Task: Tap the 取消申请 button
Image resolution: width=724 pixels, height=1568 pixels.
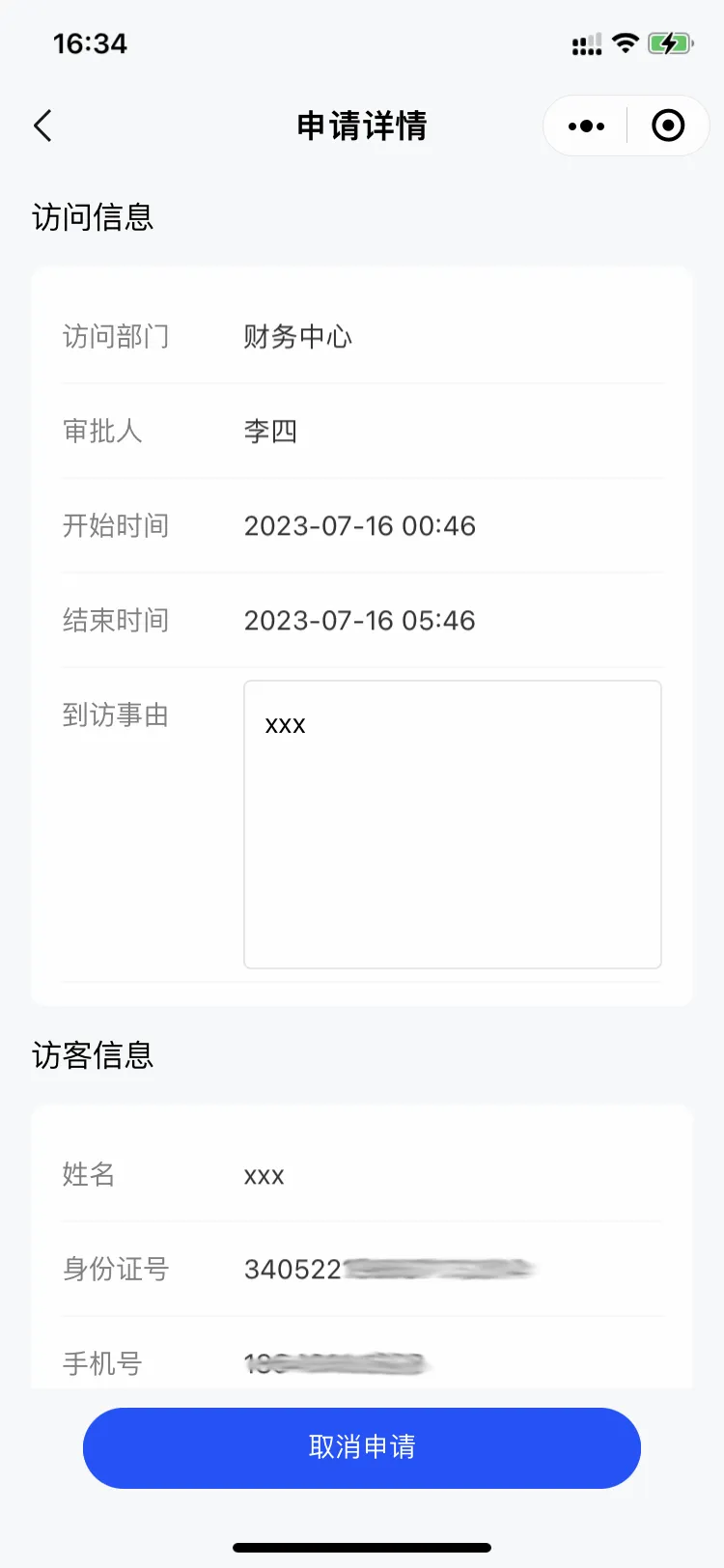Action: pyautogui.click(x=362, y=1448)
